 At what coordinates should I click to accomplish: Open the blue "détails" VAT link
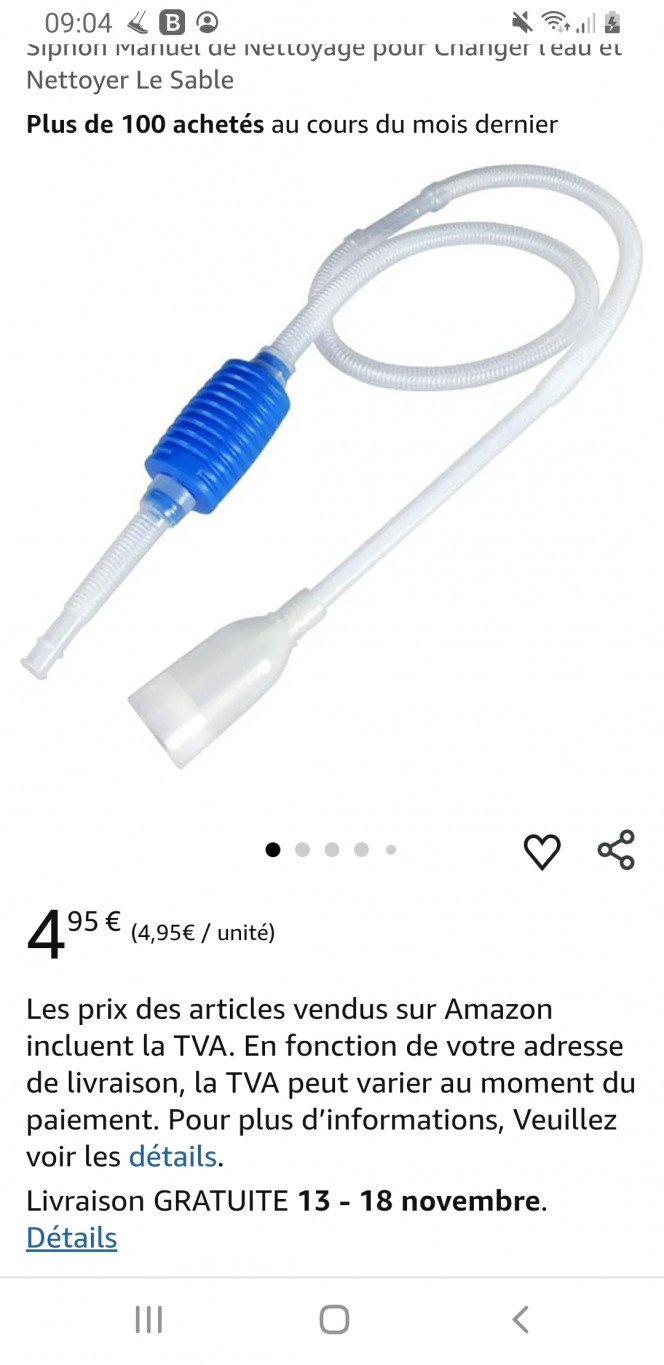pyautogui.click(x=172, y=1157)
